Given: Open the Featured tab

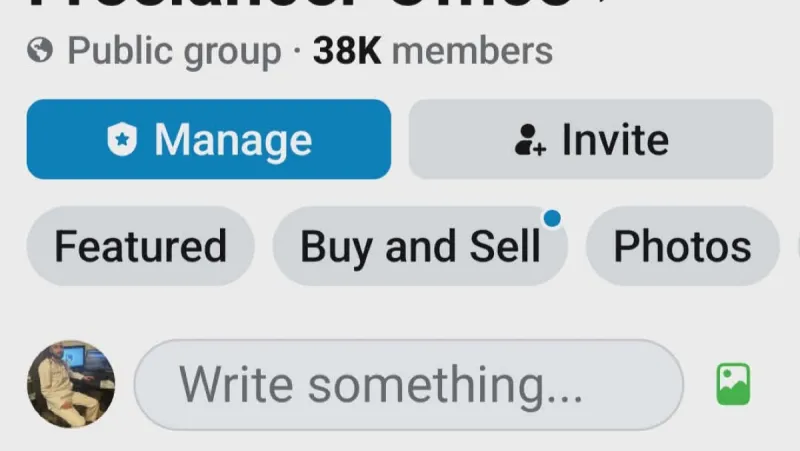Looking at the screenshot, I should [140, 246].
